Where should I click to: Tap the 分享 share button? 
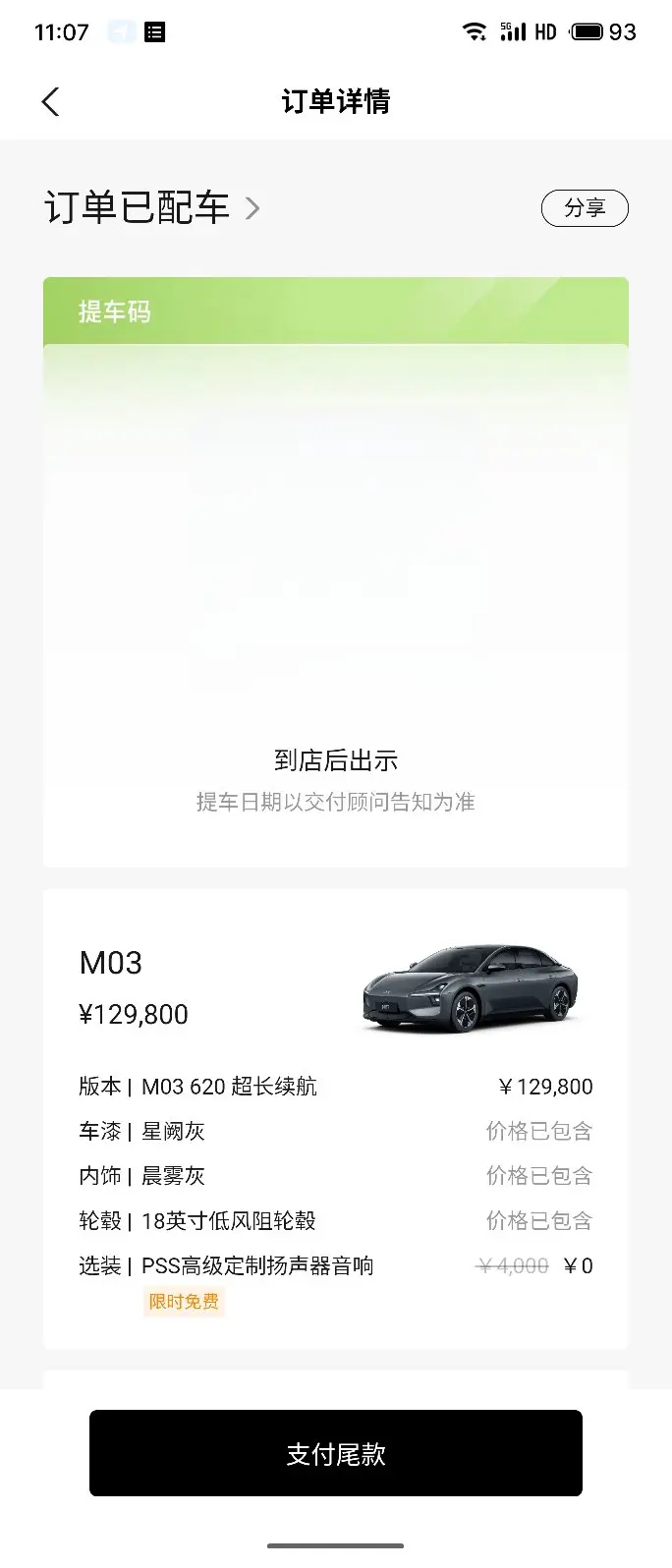[x=585, y=208]
